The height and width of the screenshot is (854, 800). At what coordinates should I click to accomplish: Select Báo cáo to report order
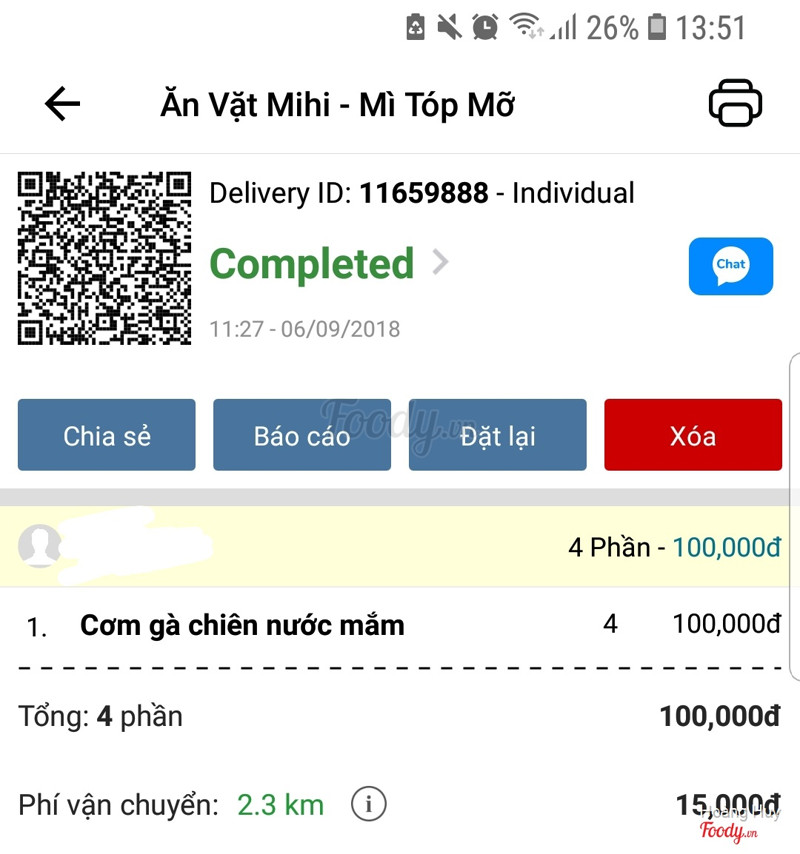[x=302, y=435]
